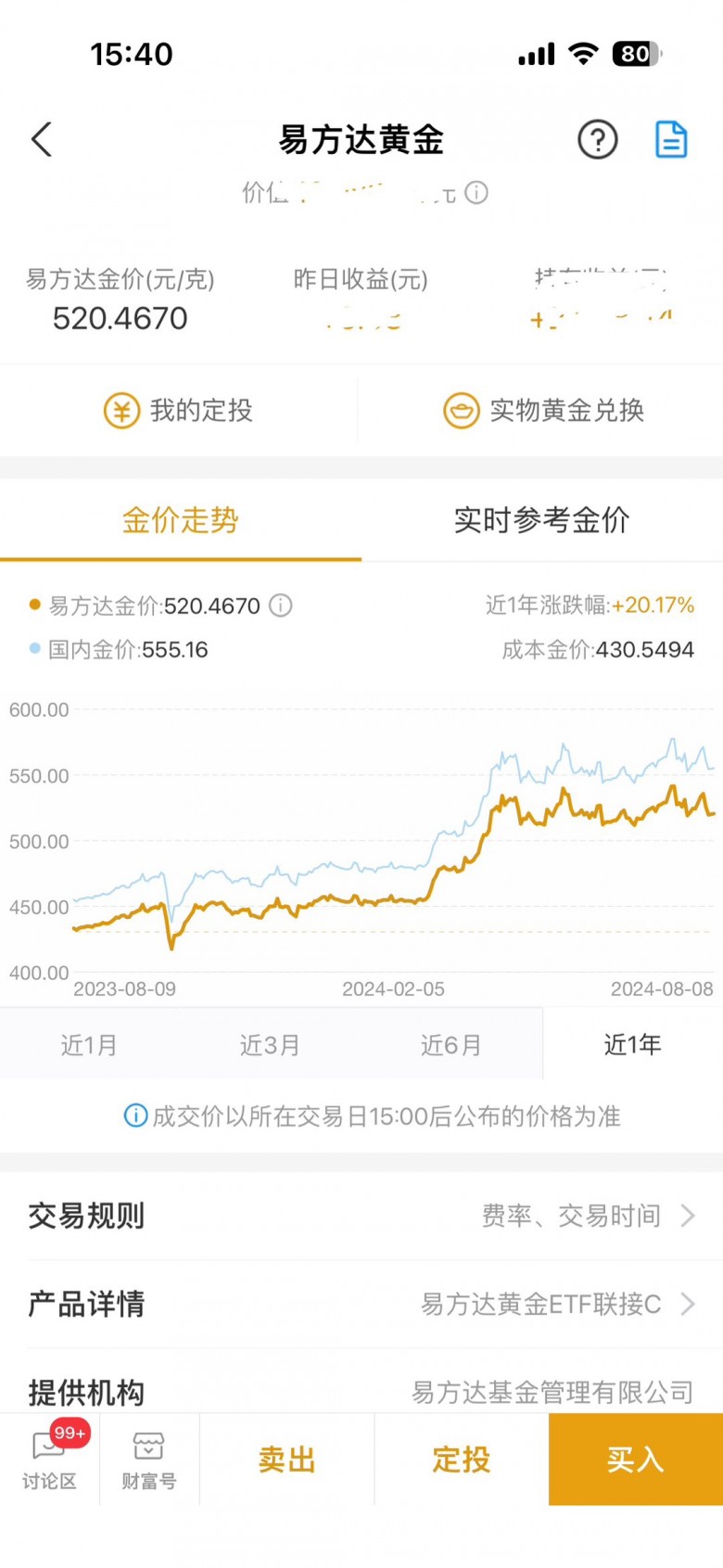Tap info icon beside 易方达金价

pos(281,606)
